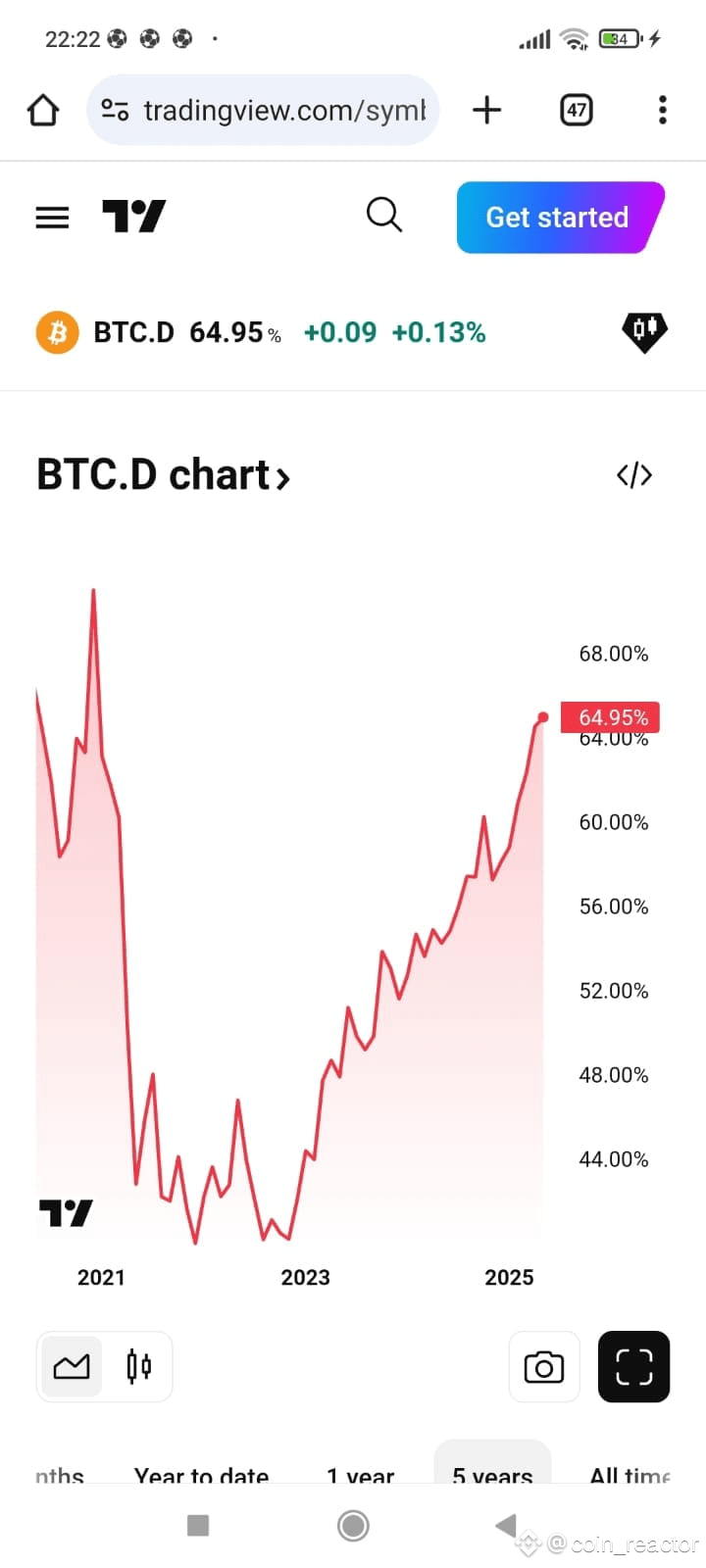The height and width of the screenshot is (1568, 706).
Task: Open the embed code view with </> icon
Action: tap(633, 474)
